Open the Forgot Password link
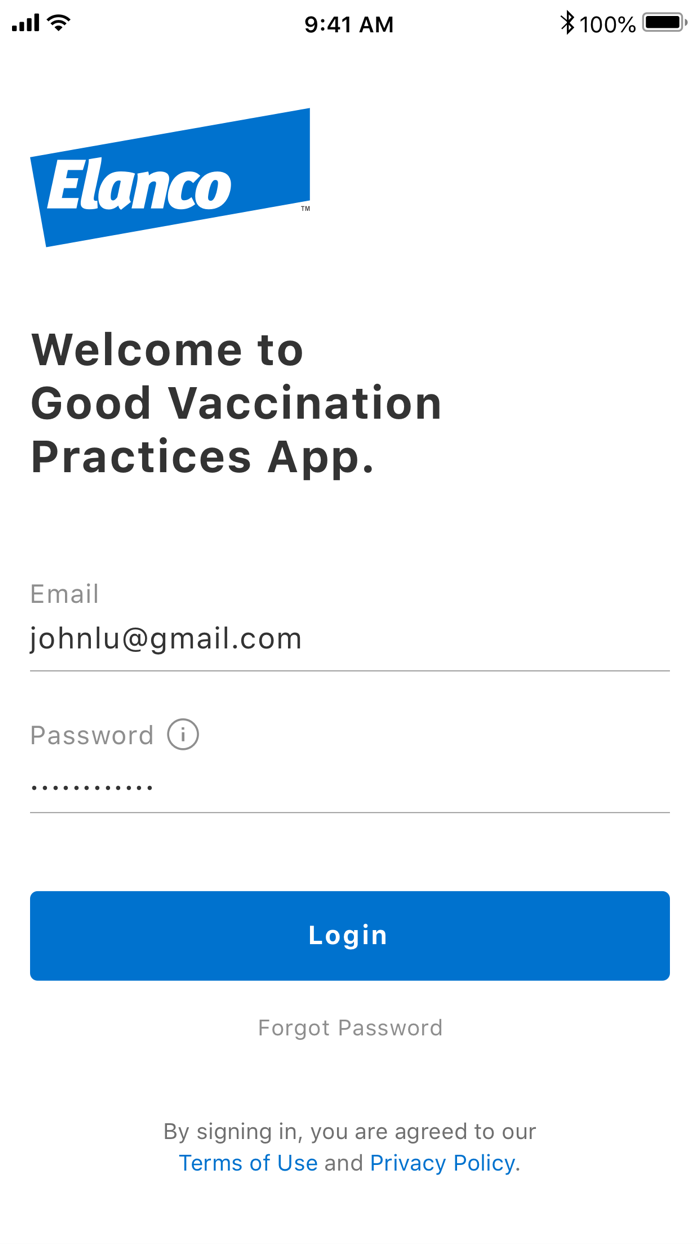Image resolution: width=700 pixels, height=1244 pixels. point(349,1028)
